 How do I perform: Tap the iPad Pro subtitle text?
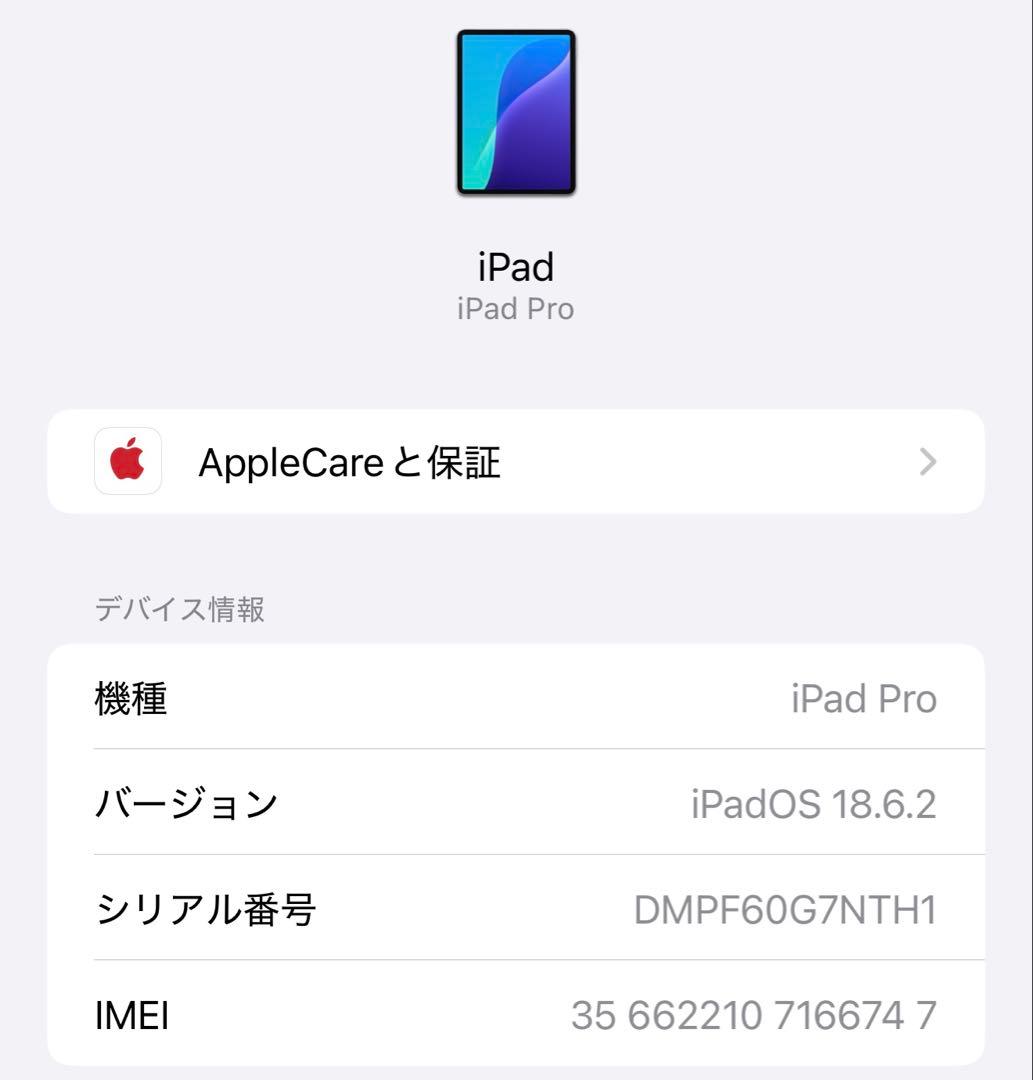click(515, 309)
